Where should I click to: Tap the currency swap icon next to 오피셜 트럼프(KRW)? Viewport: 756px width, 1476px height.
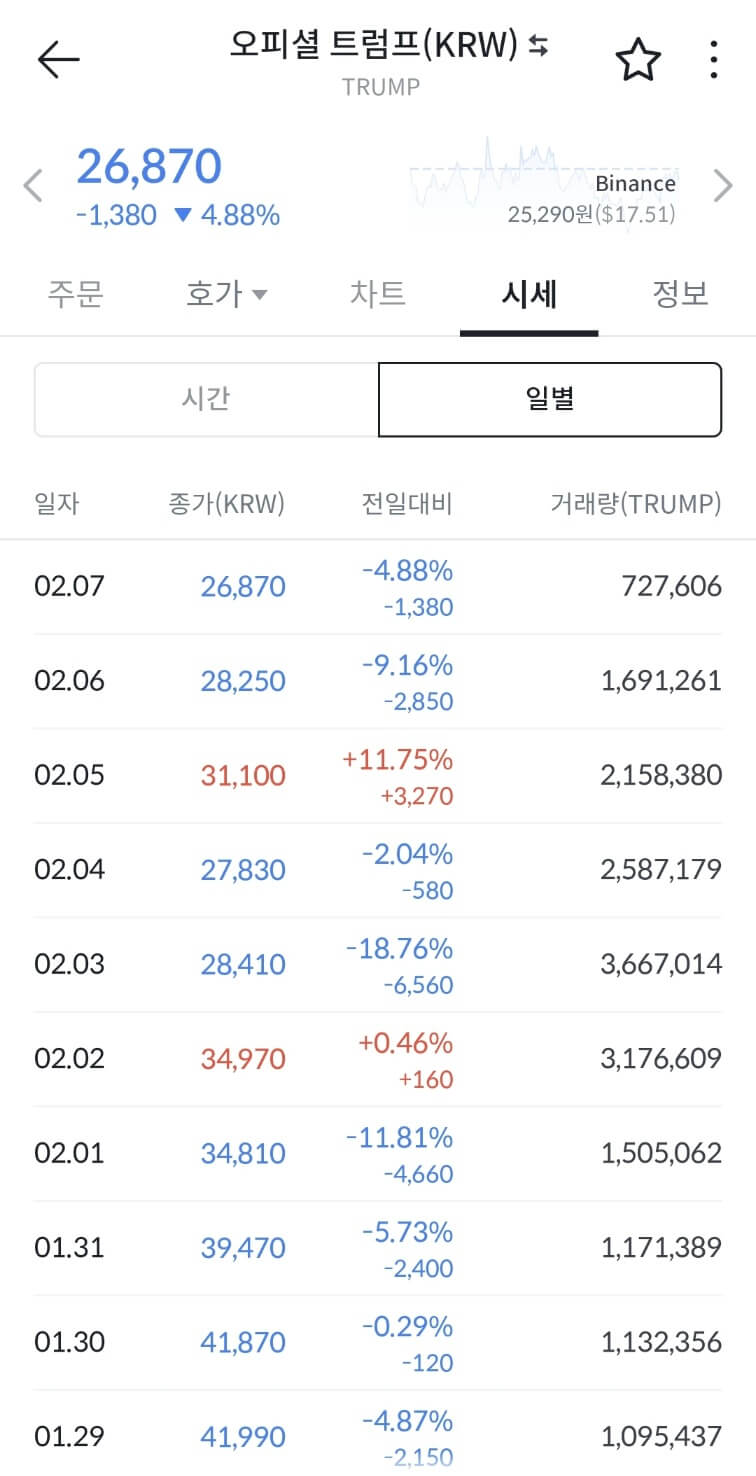540,46
